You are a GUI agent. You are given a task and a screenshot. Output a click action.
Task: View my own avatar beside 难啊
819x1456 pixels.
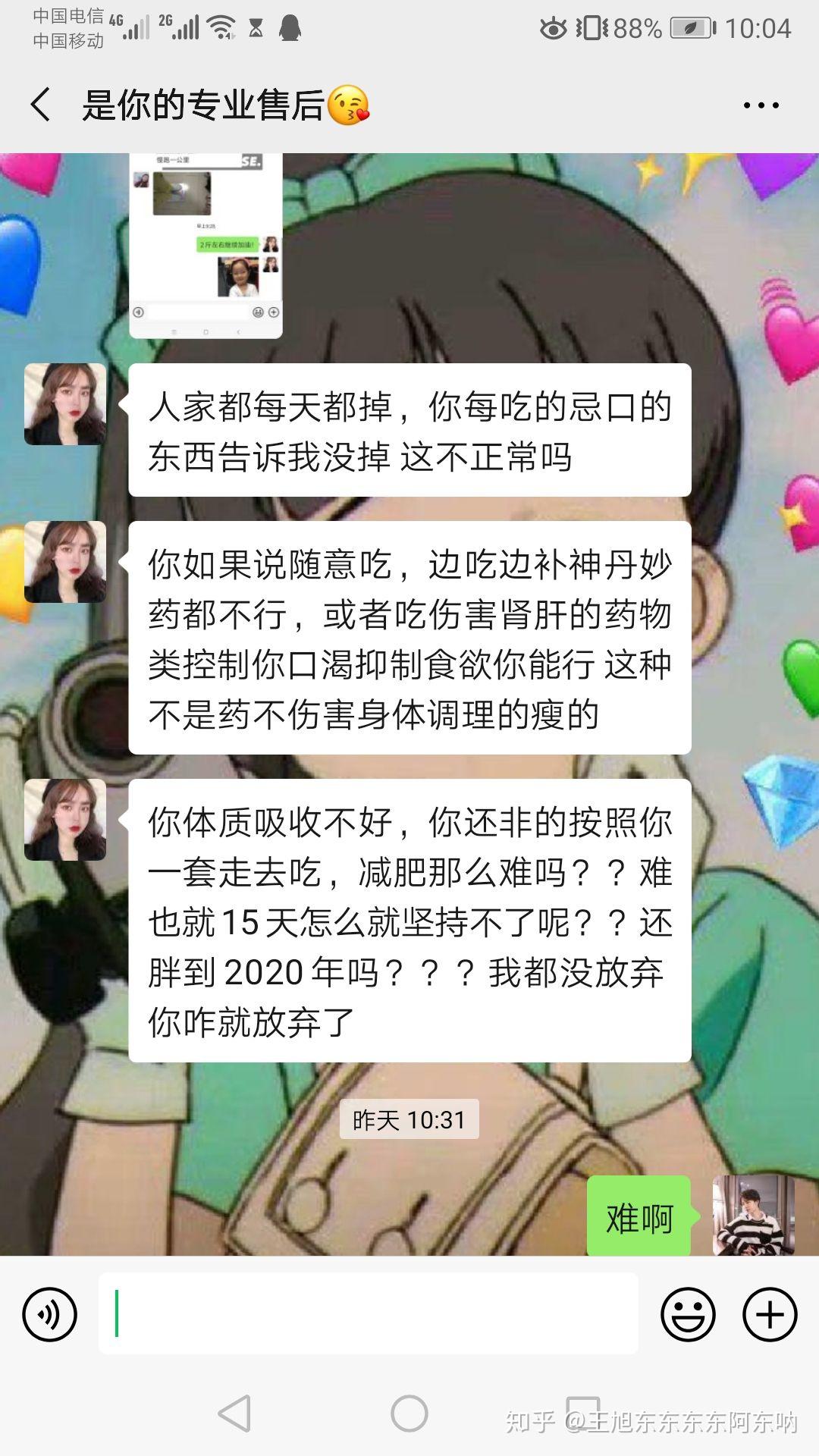pos(753,1216)
